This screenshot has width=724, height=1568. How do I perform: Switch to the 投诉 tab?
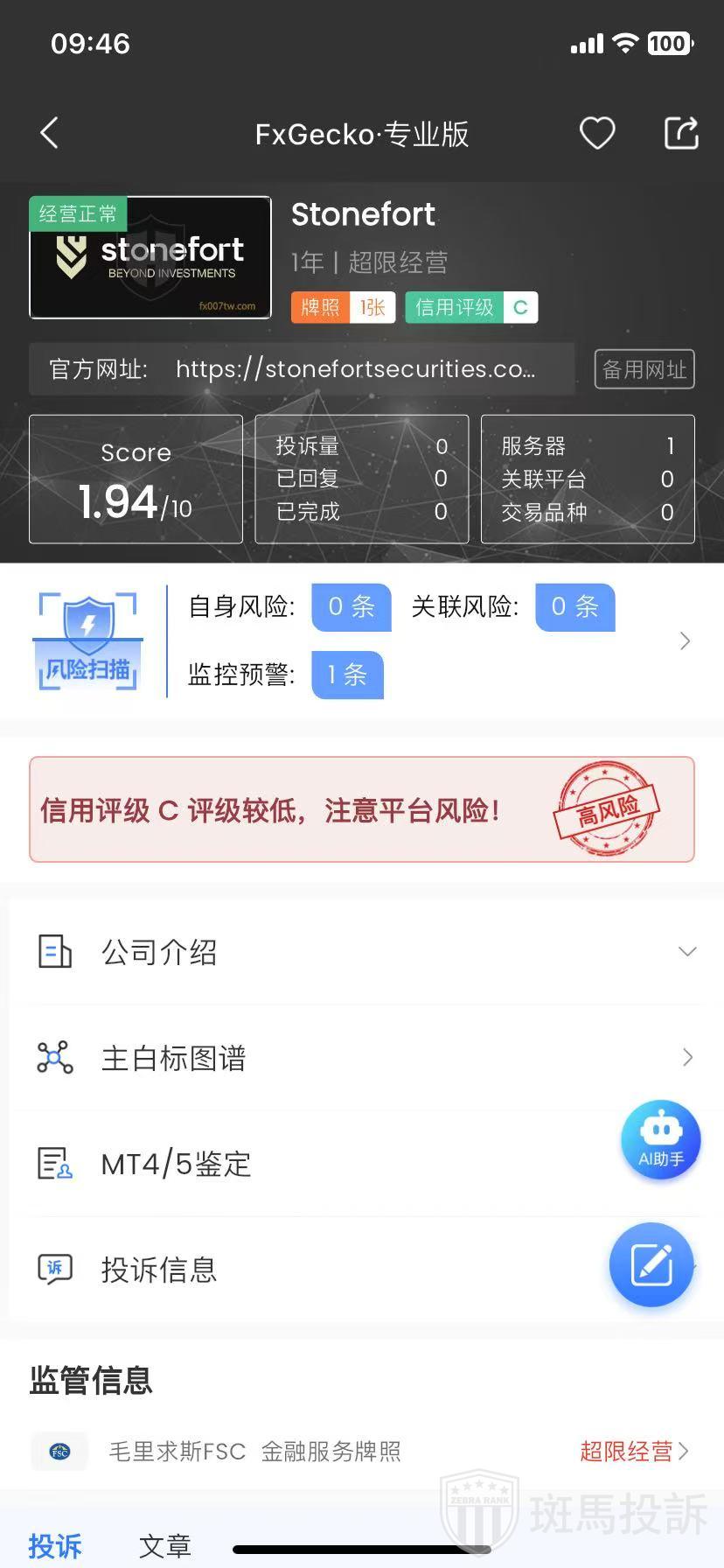(55, 1545)
